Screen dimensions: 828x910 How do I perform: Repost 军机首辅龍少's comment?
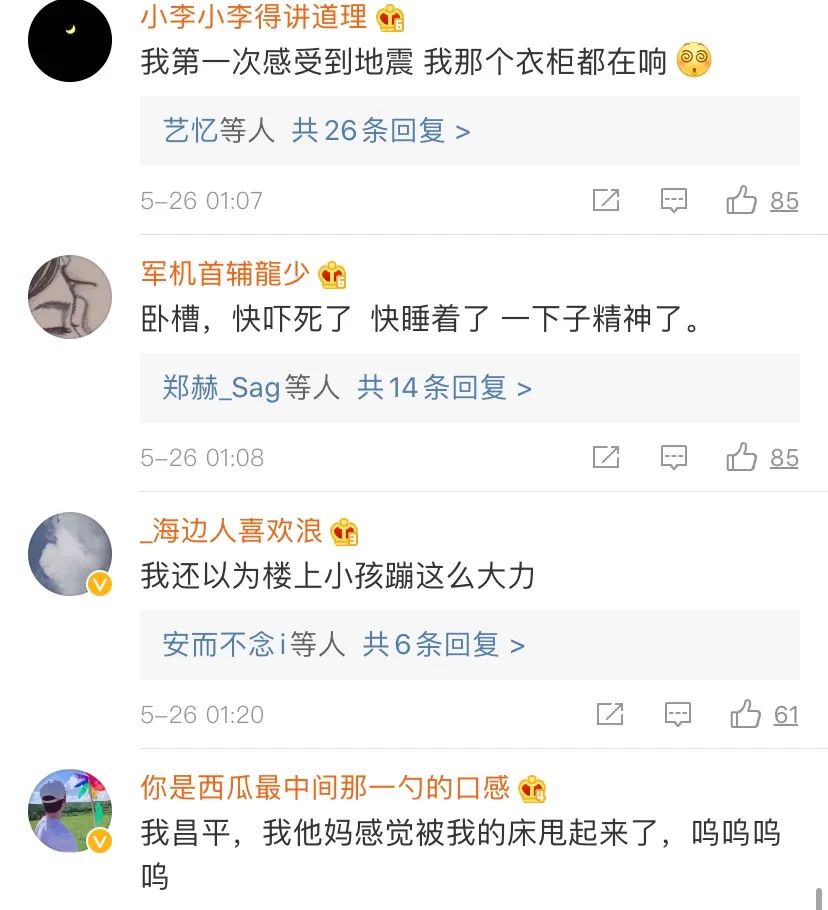click(x=606, y=457)
